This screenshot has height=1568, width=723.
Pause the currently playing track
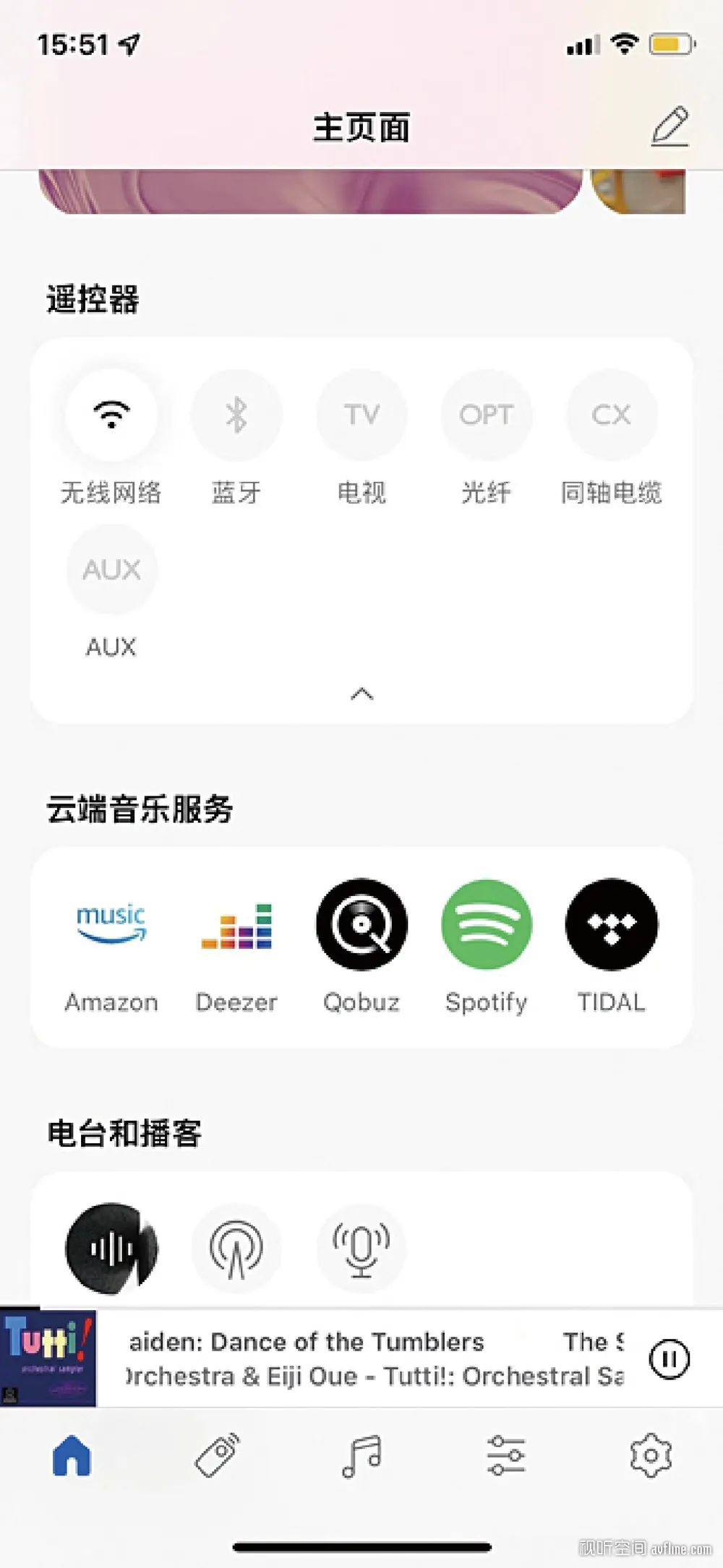click(669, 1359)
